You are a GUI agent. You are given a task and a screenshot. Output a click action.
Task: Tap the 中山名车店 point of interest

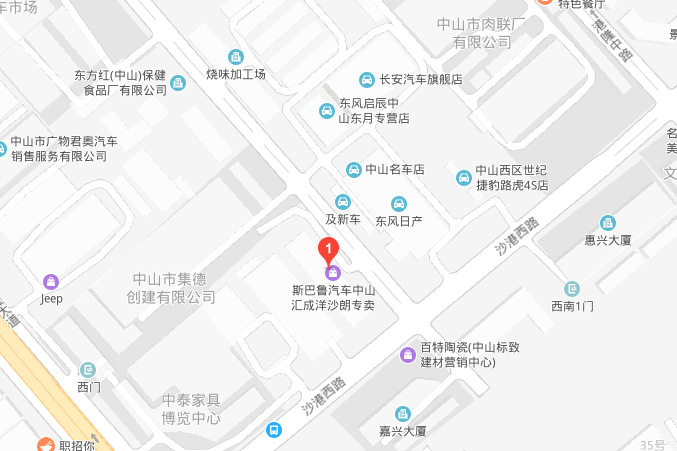click(x=352, y=169)
